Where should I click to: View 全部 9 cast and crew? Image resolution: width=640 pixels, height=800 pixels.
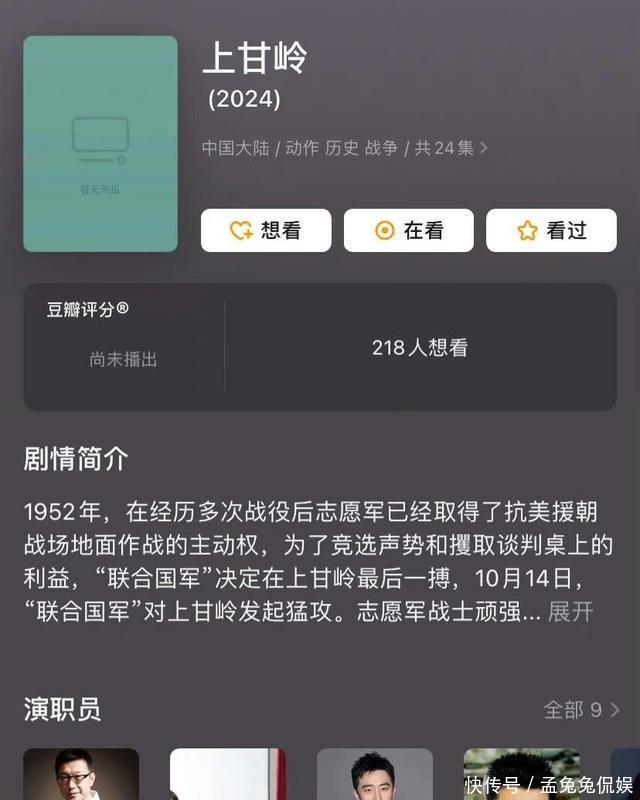click(x=581, y=710)
